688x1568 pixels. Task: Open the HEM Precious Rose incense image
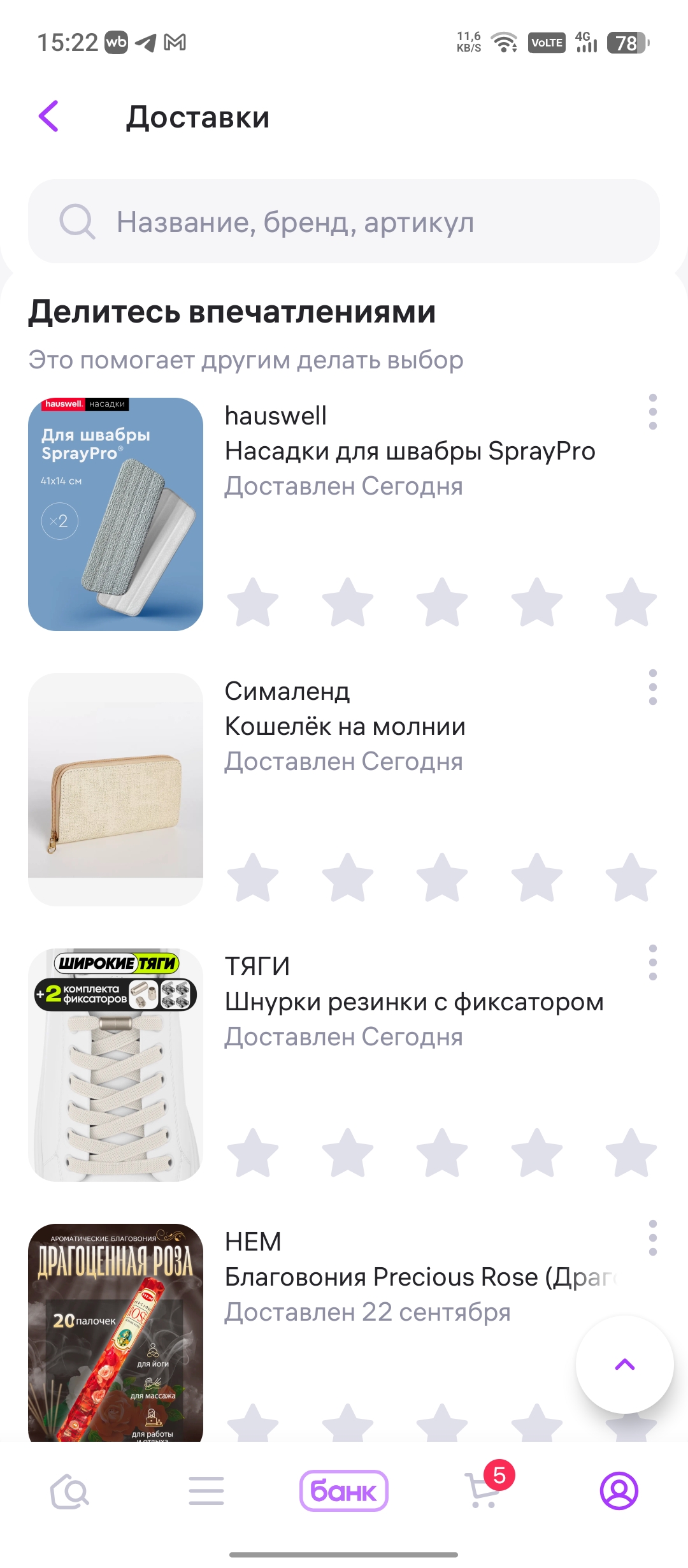point(115,1332)
